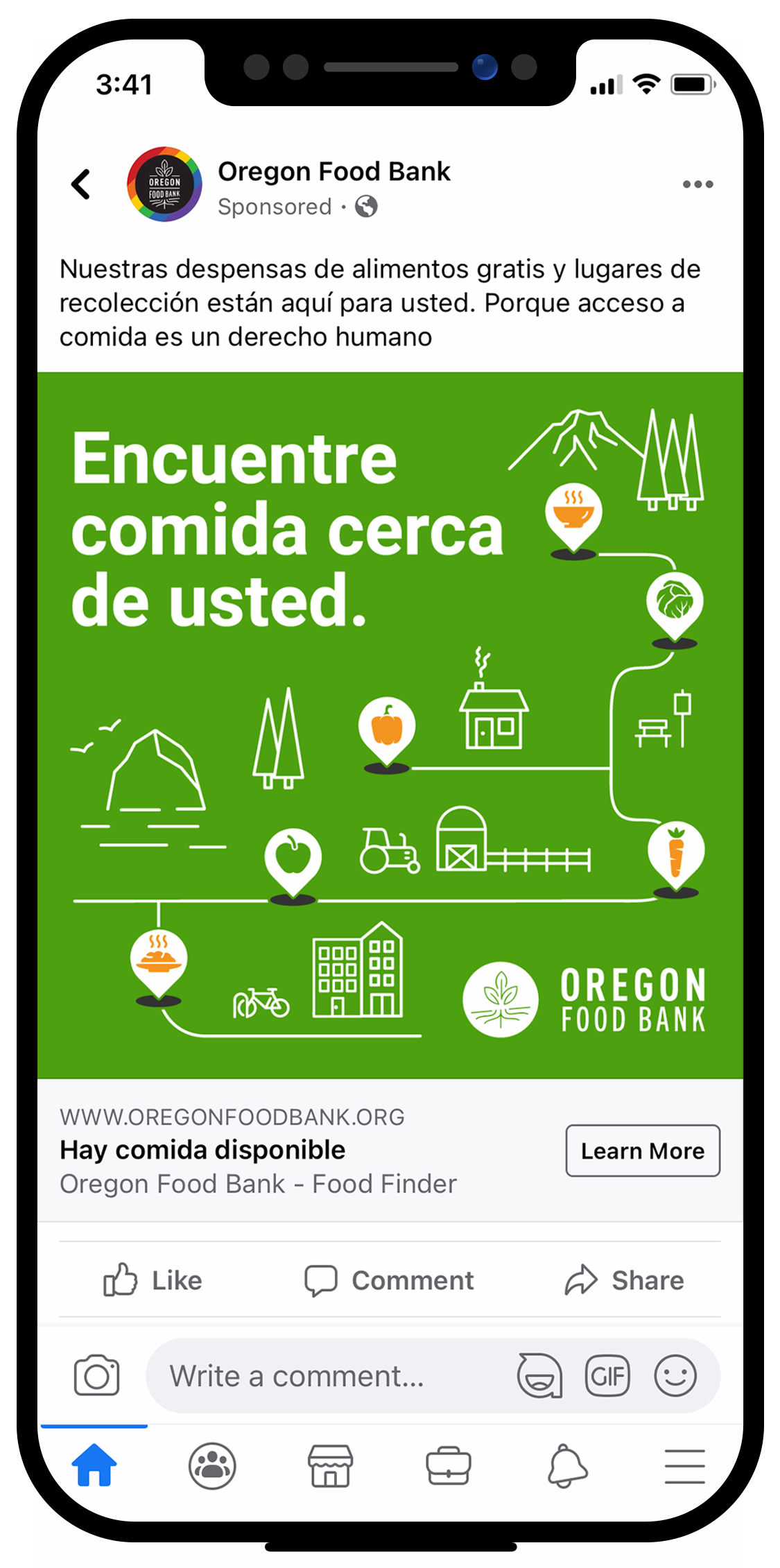Share the Oregon Food Bank post
Image resolution: width=780 pixels, height=1568 pixels.
tap(624, 1280)
